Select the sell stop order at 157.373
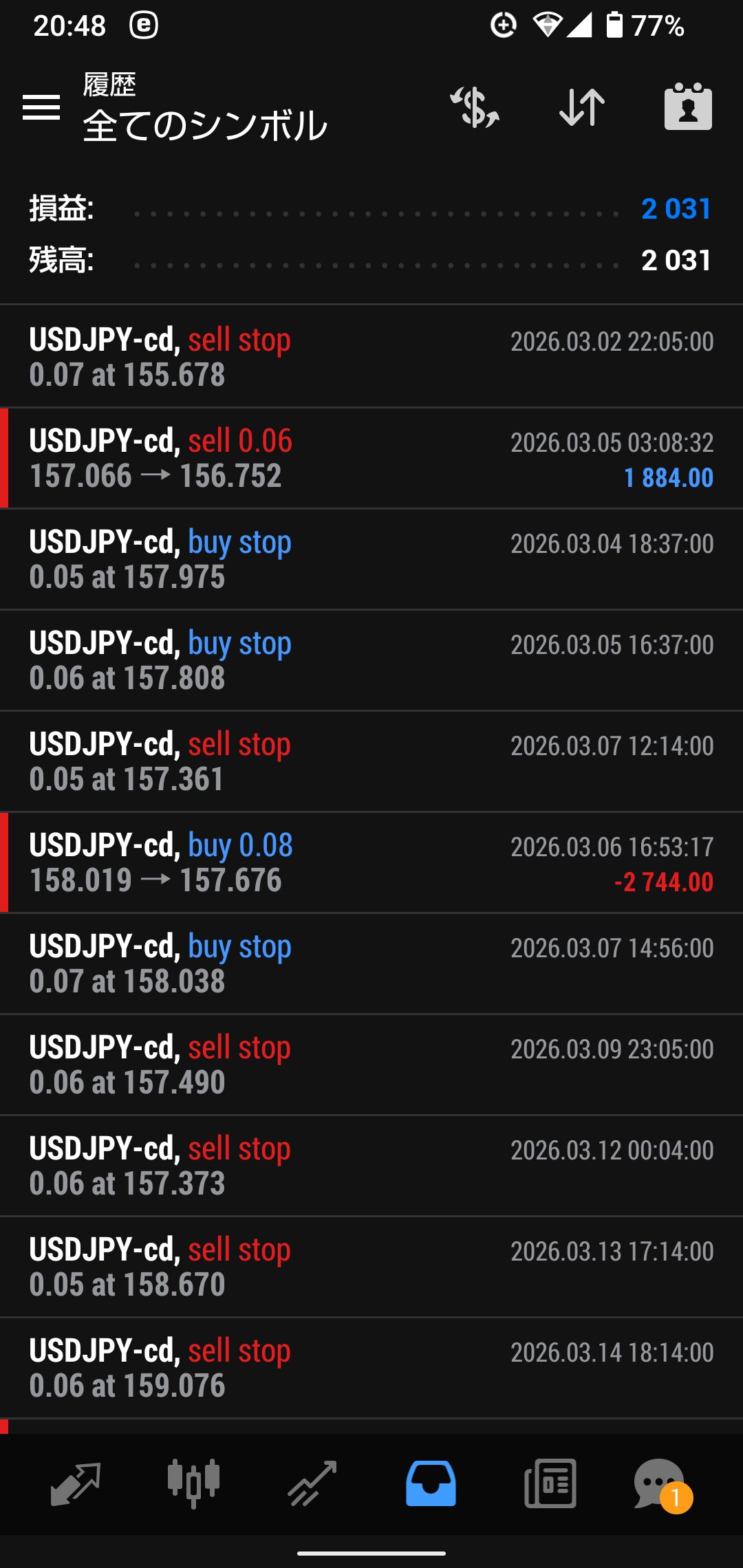Viewport: 743px width, 1568px height. [371, 1166]
